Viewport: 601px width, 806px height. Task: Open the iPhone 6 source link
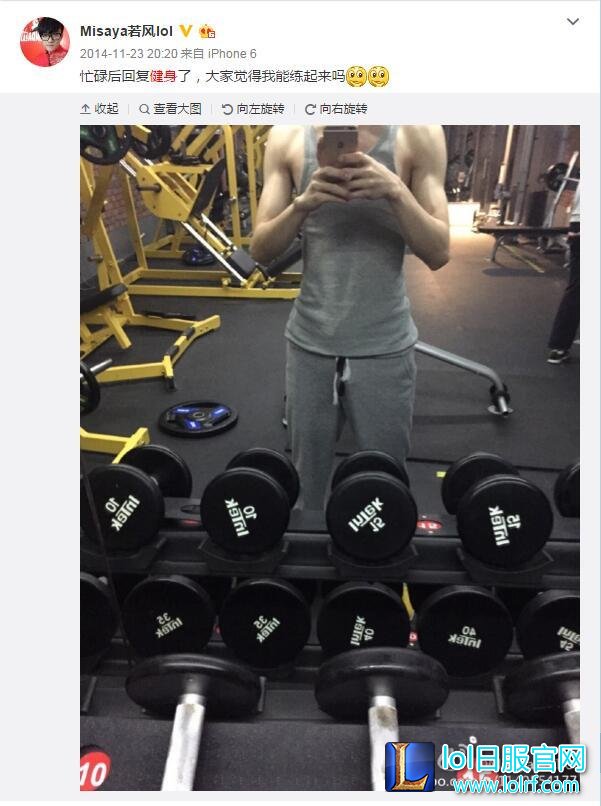[232, 53]
